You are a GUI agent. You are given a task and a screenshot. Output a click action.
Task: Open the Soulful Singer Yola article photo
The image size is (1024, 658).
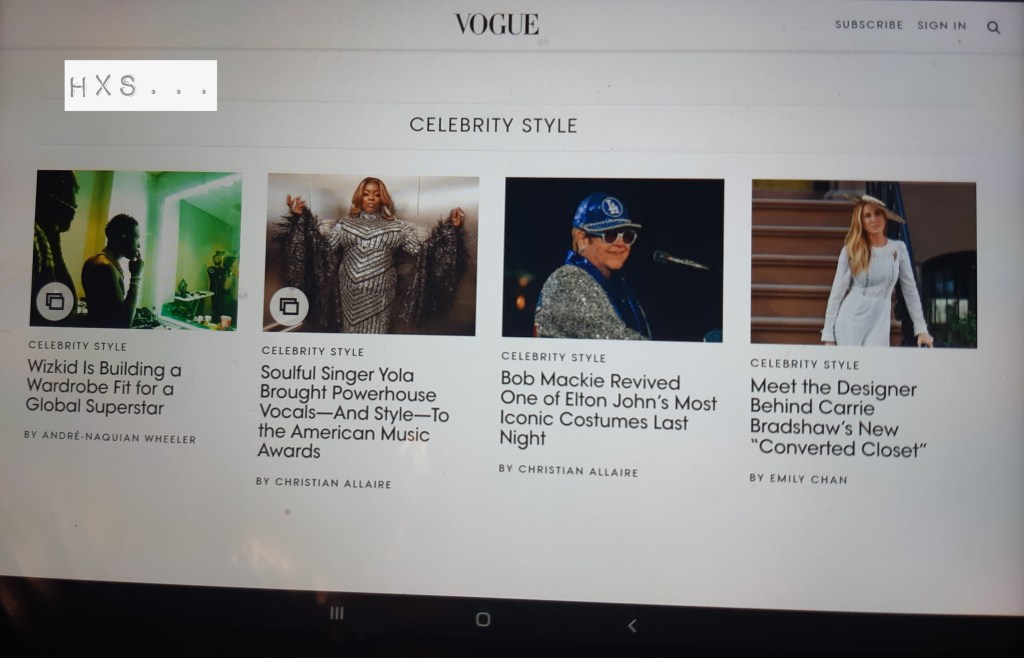(x=371, y=254)
